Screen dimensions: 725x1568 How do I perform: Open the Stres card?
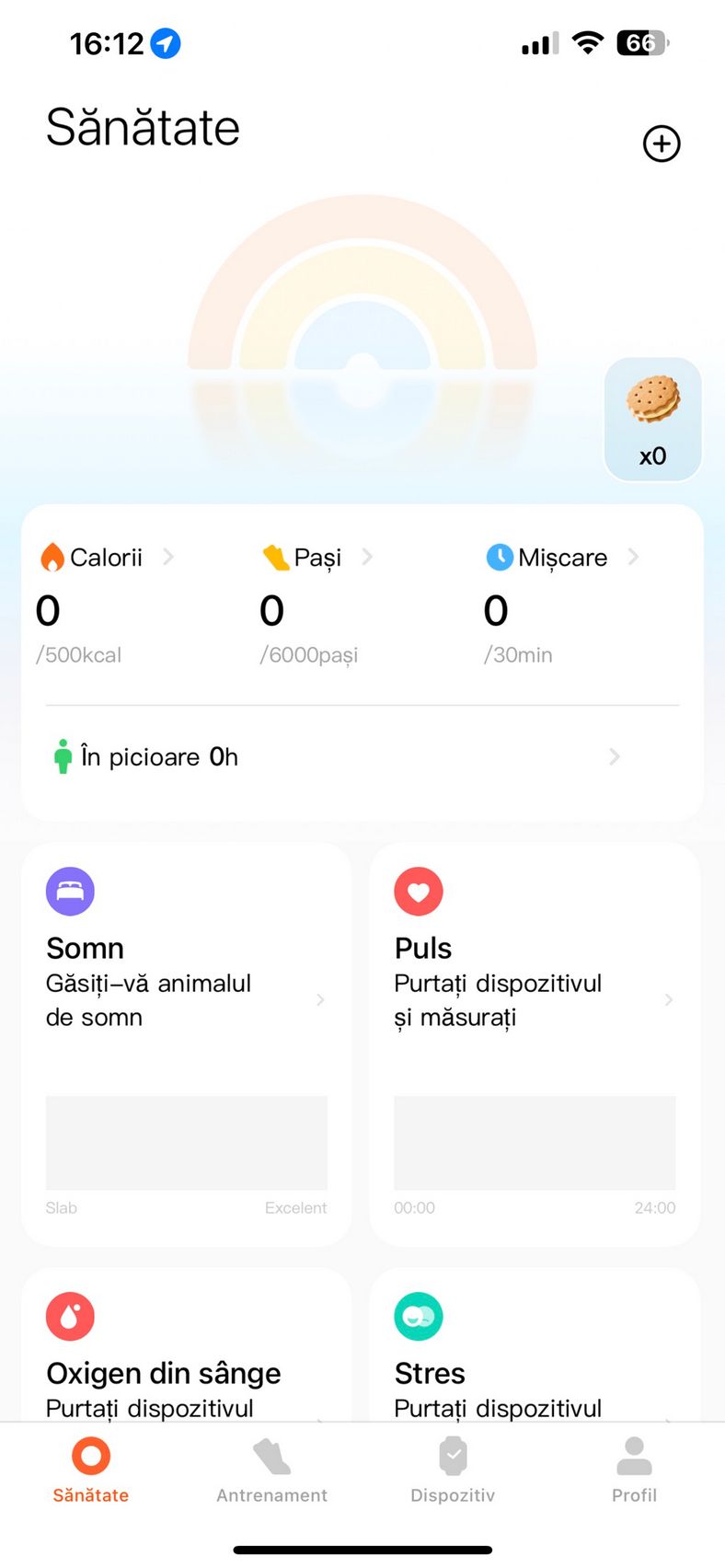(535, 1345)
